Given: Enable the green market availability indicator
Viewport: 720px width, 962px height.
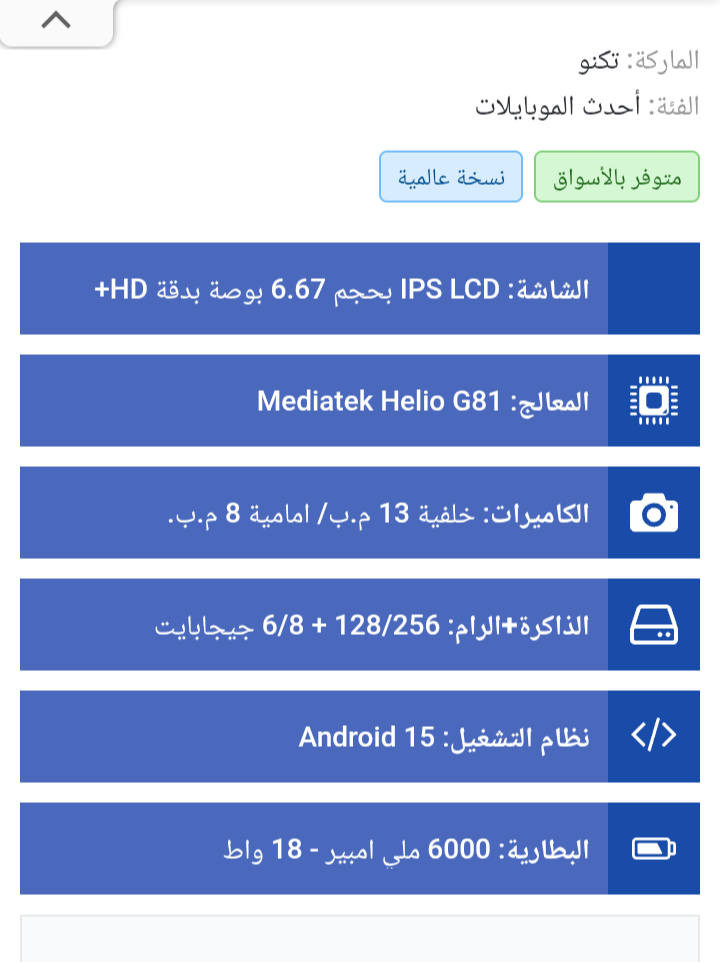Looking at the screenshot, I should tap(617, 177).
